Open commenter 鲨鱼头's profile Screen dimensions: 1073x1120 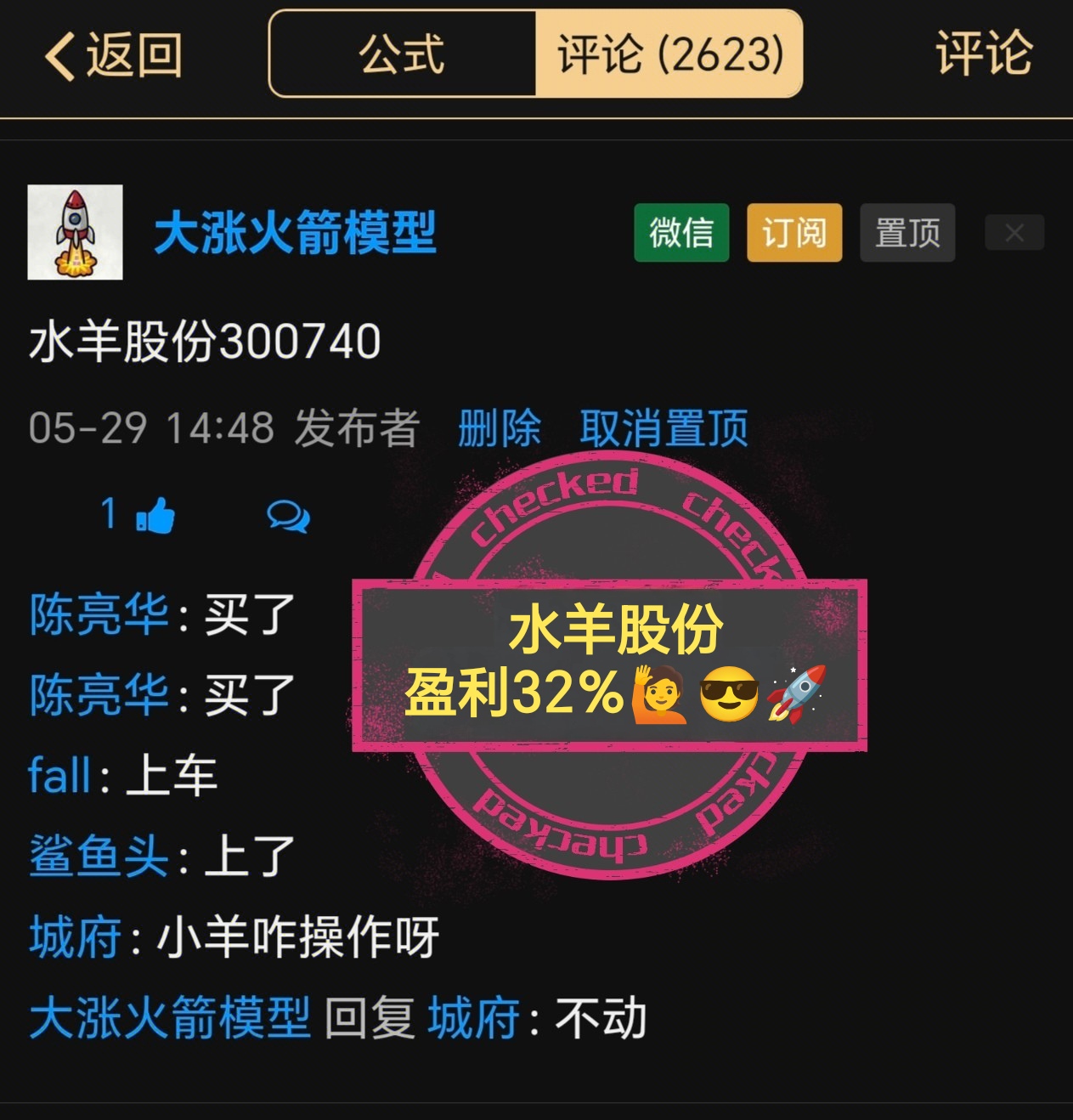coord(99,856)
